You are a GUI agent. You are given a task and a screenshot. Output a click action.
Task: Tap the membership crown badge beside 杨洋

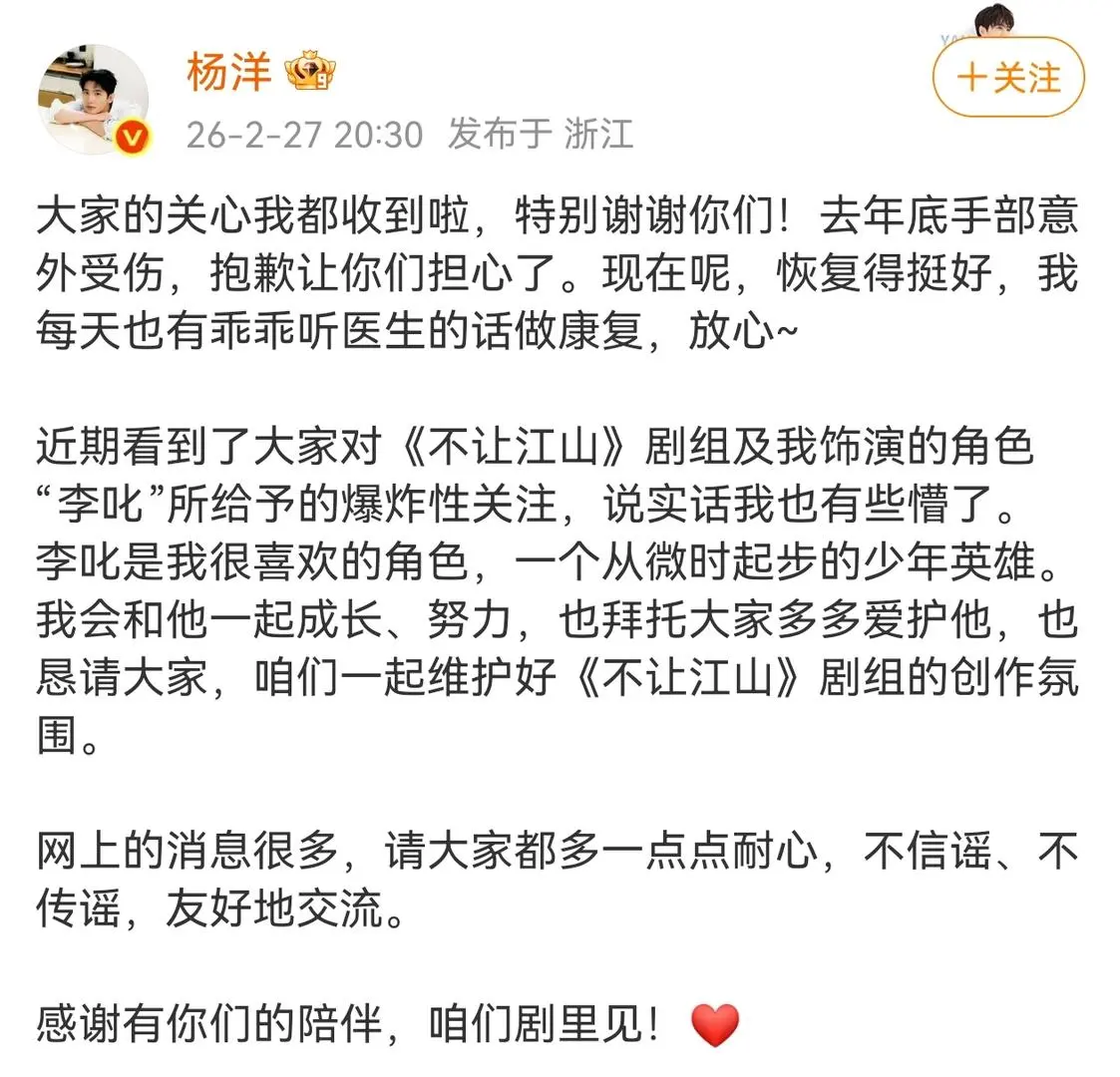point(309,73)
